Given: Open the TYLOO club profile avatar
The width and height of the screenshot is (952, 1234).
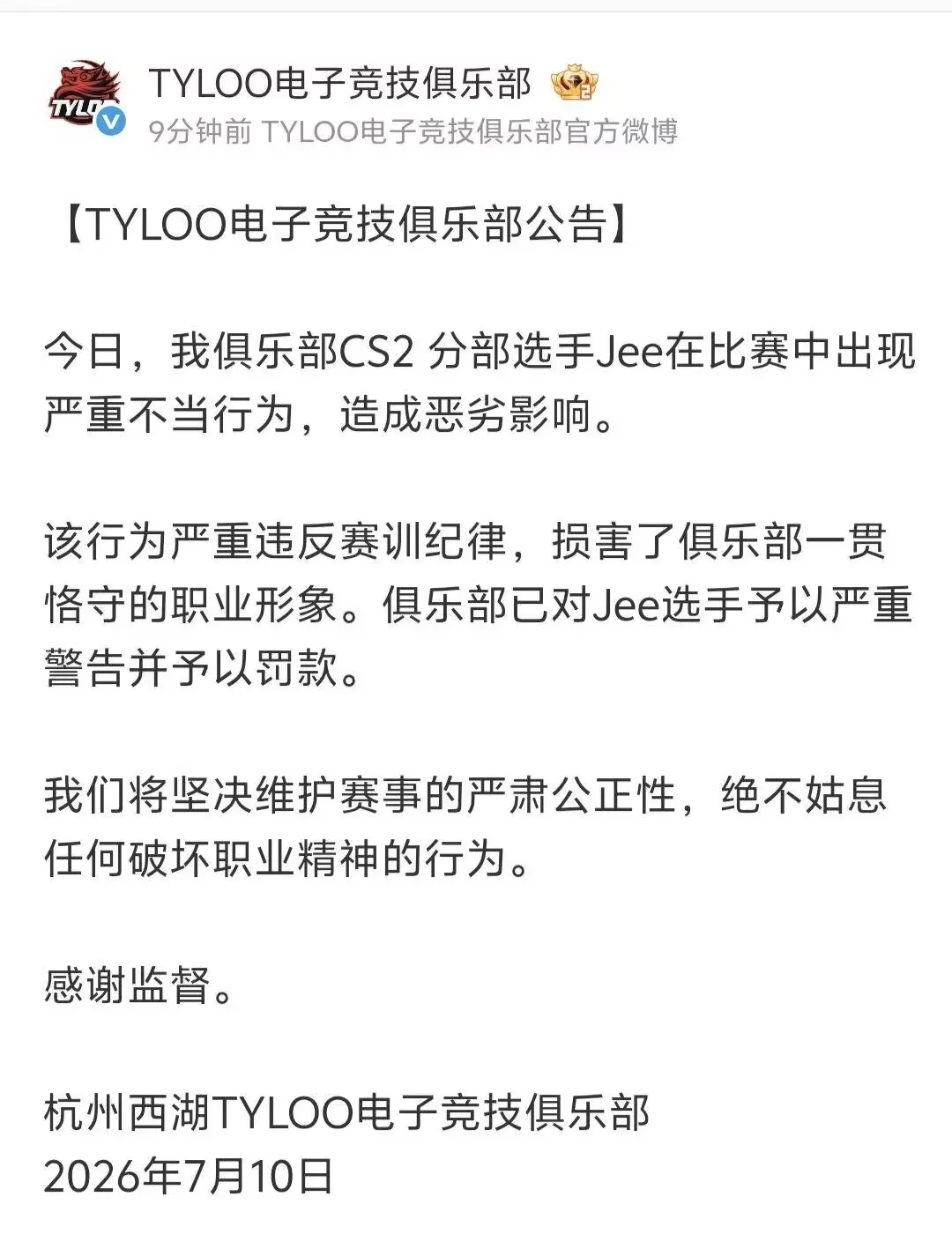Looking at the screenshot, I should click(x=86, y=100).
